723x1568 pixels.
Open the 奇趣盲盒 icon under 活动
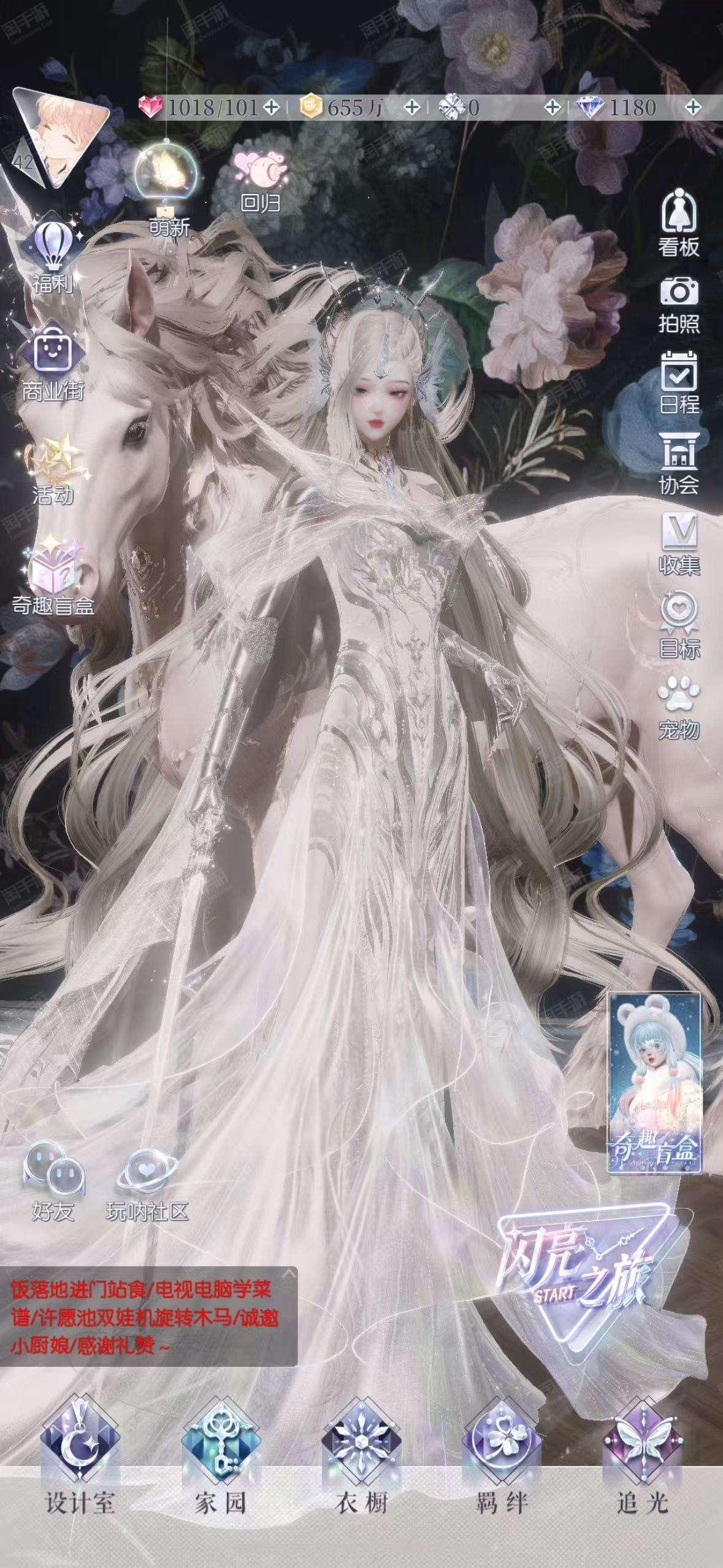(53, 574)
